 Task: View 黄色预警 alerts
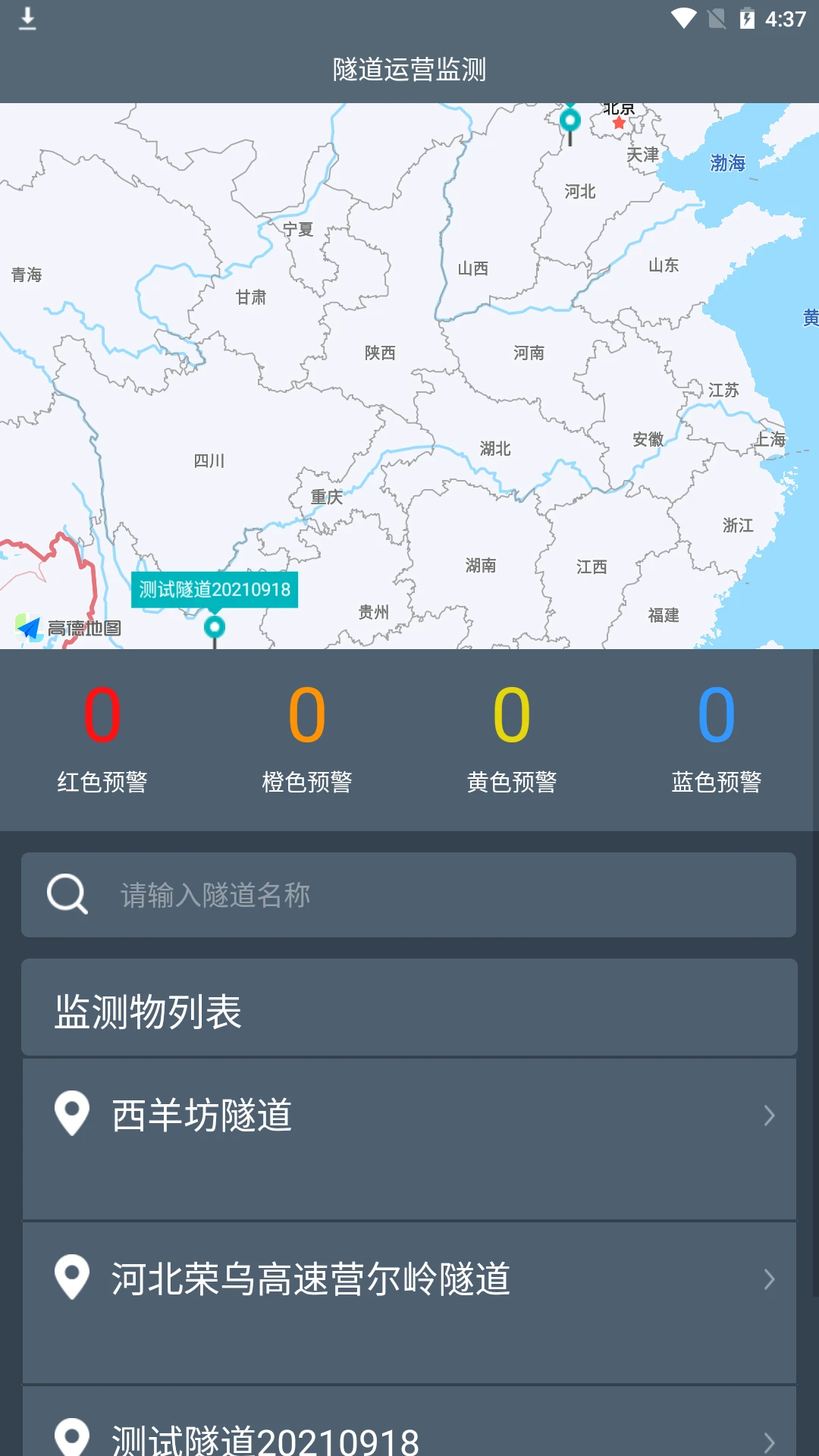coord(512,737)
